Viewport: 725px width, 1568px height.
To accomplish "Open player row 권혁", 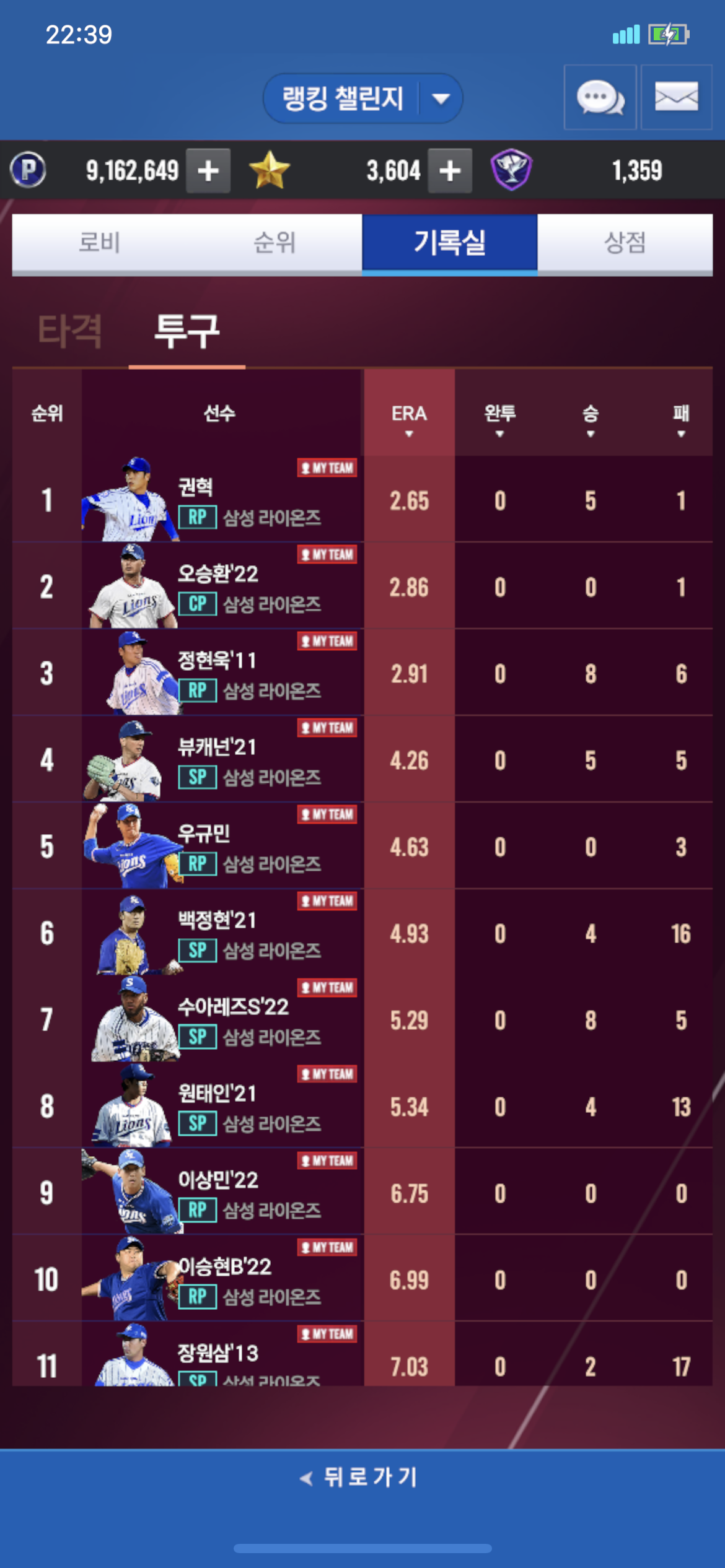I will pyautogui.click(x=220, y=500).
